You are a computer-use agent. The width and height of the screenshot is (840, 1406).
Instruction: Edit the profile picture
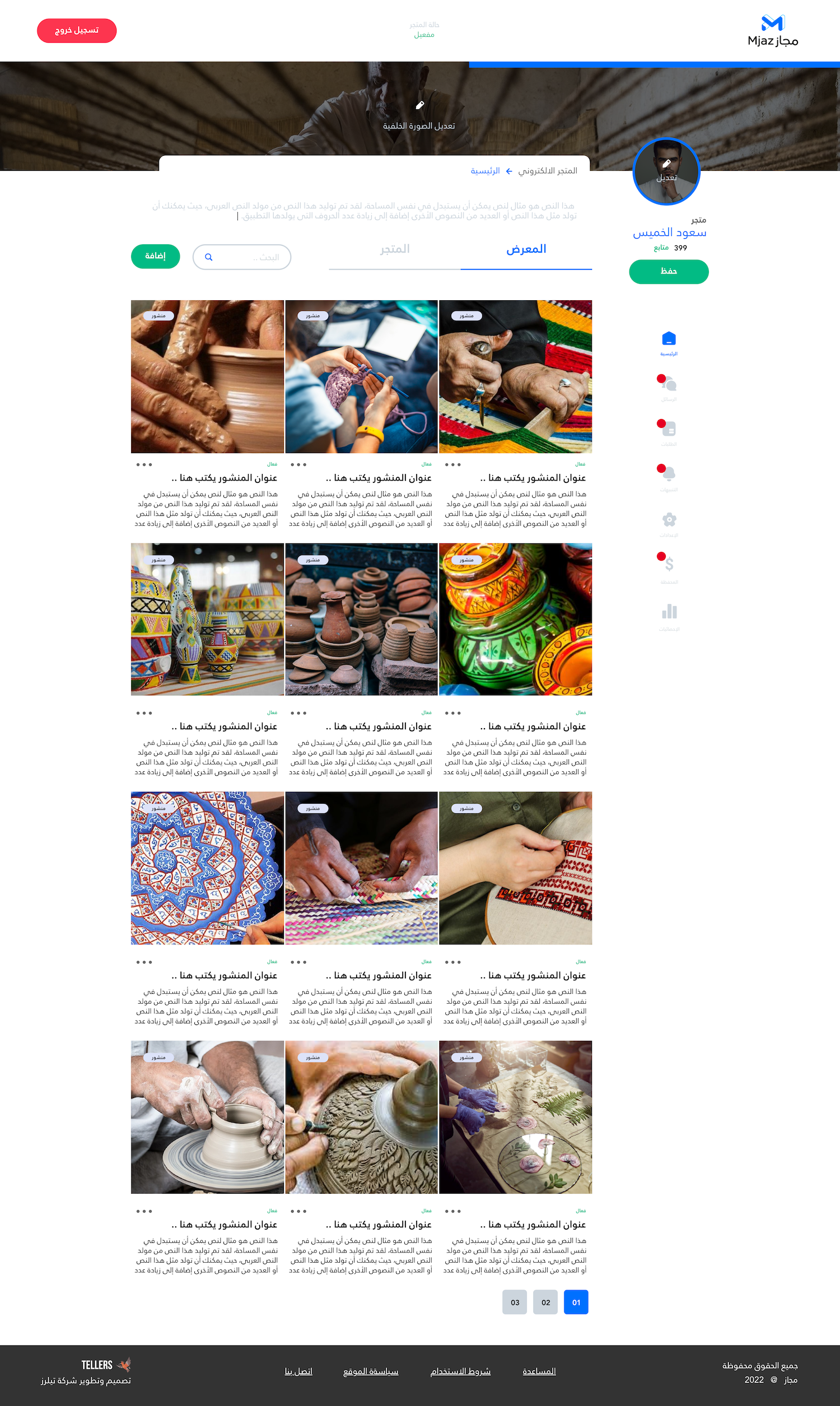tap(666, 171)
